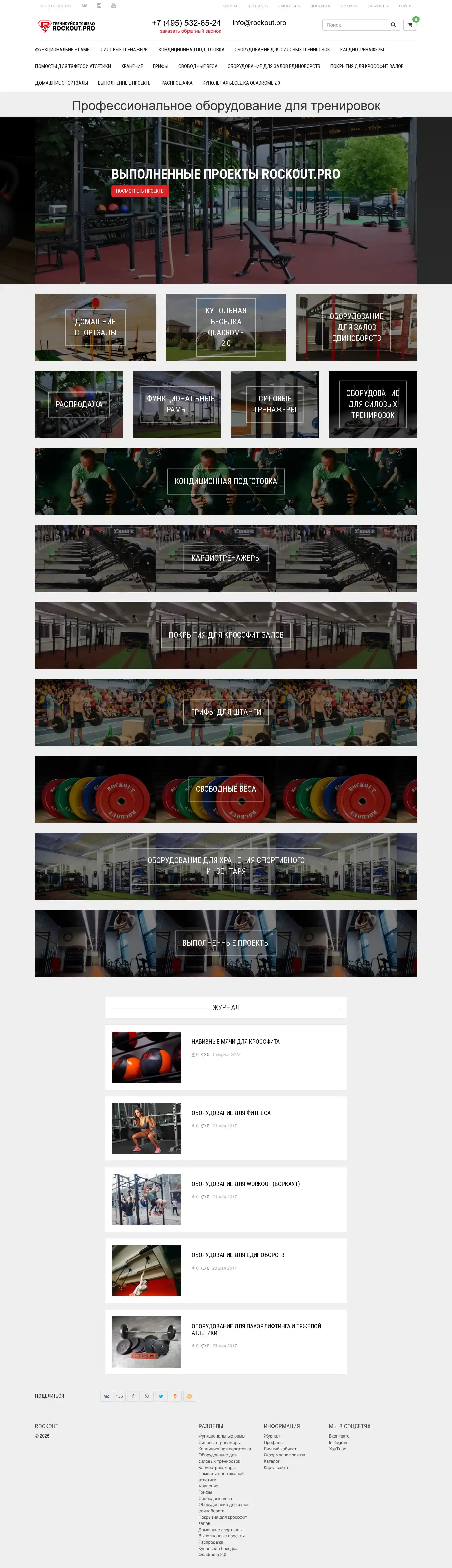This screenshot has width=452, height=1568.
Task: Open the Кондиционная подготовка banner
Action: pos(226,481)
